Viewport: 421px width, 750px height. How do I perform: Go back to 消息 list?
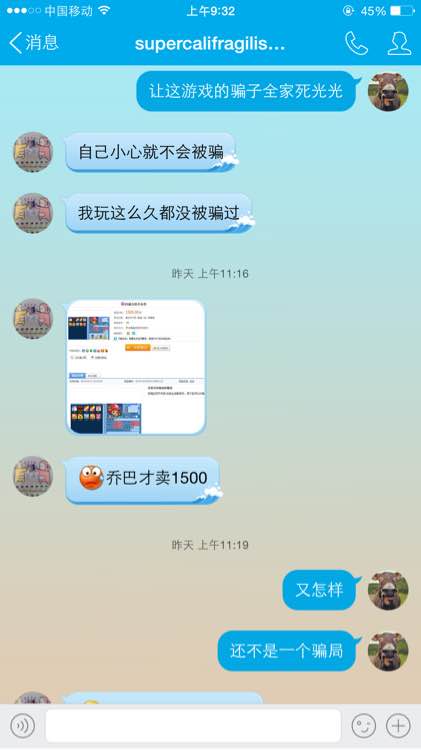click(x=33, y=43)
